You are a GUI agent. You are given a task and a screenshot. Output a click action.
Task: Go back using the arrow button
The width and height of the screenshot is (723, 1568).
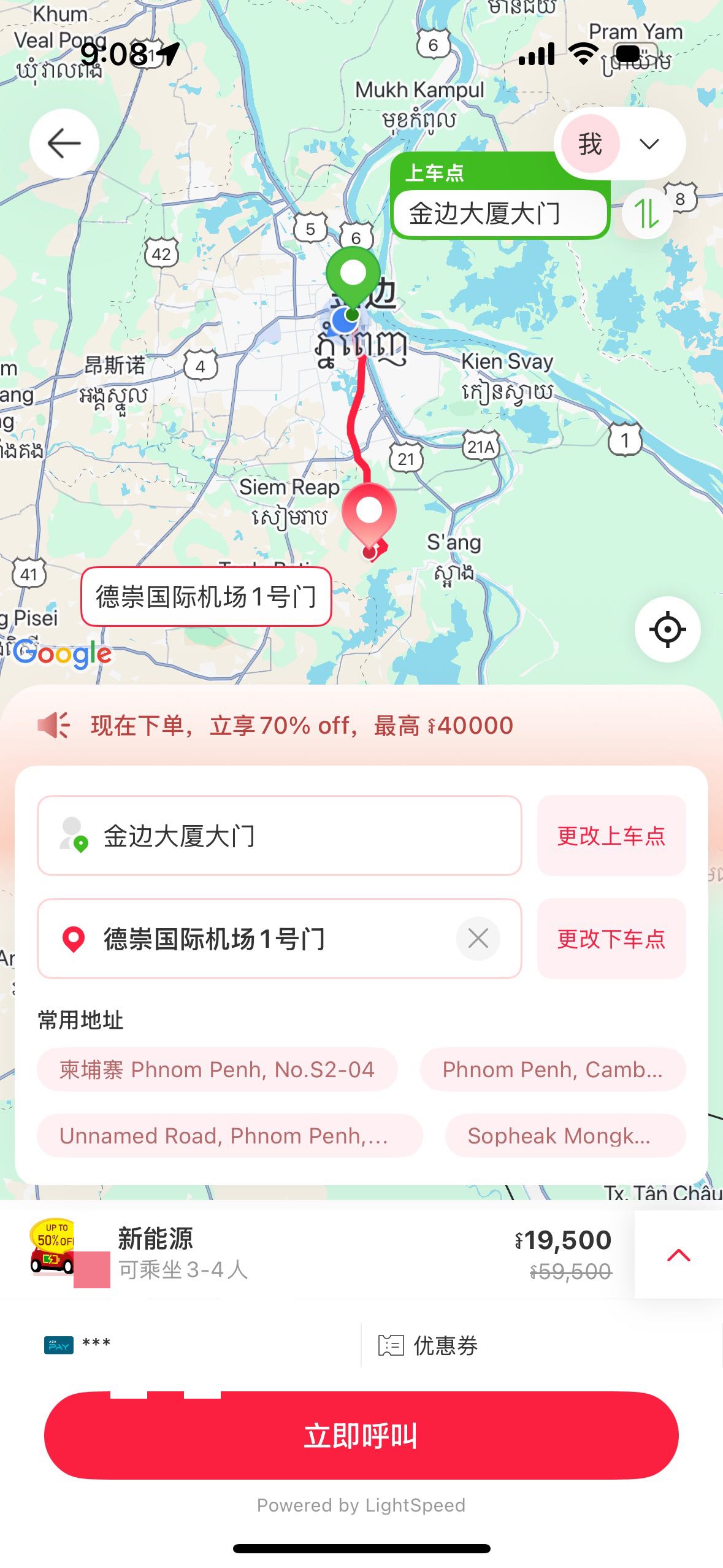pos(64,144)
